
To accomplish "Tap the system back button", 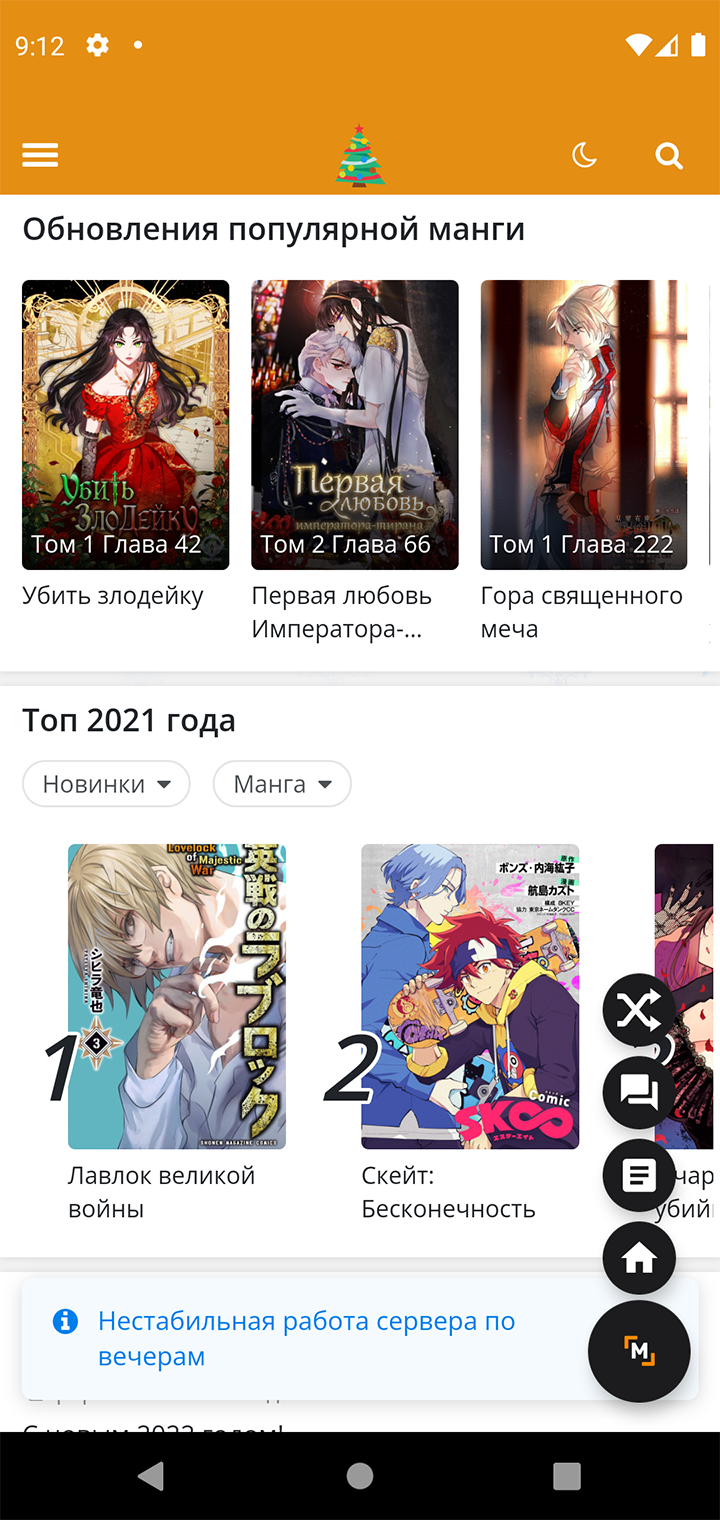I will coord(151,1476).
